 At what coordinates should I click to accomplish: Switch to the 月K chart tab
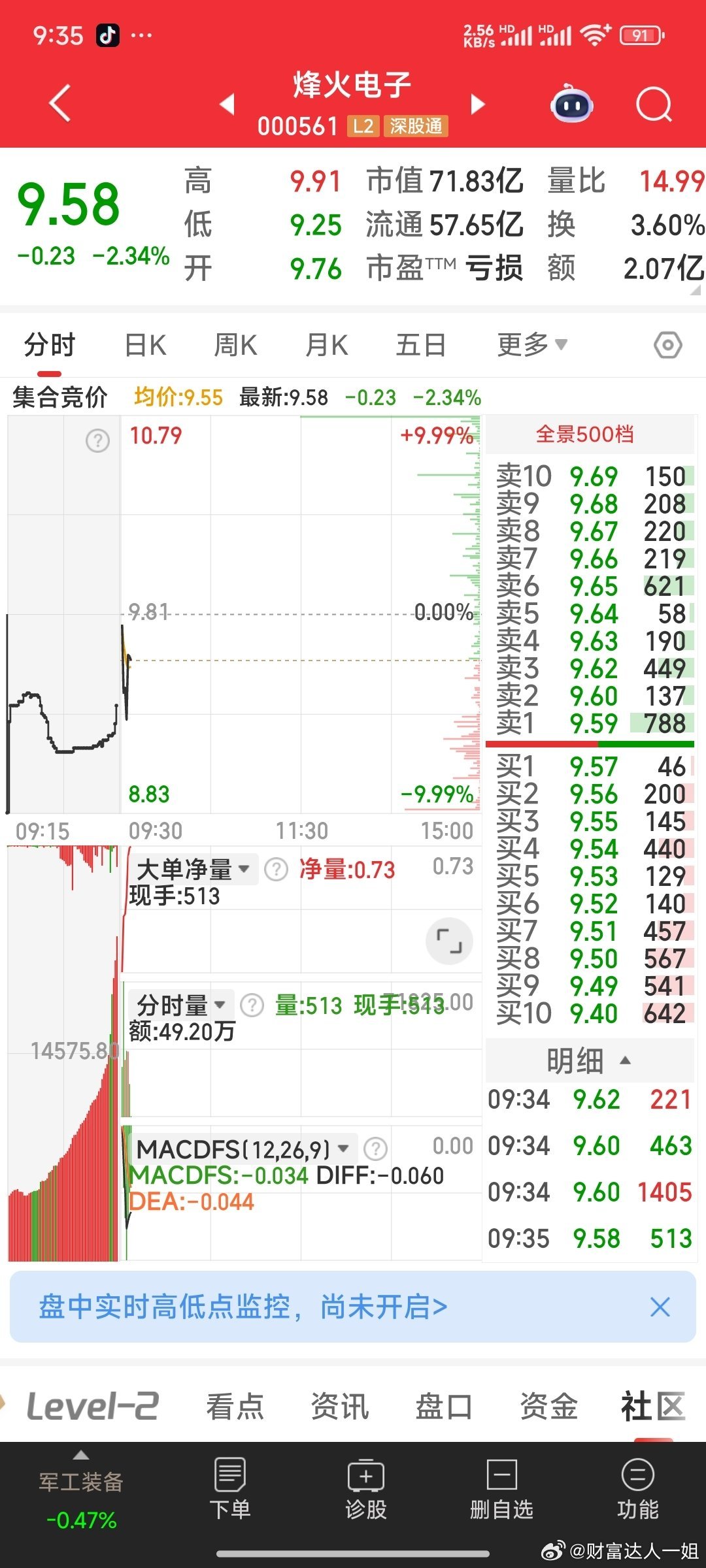coord(327,345)
